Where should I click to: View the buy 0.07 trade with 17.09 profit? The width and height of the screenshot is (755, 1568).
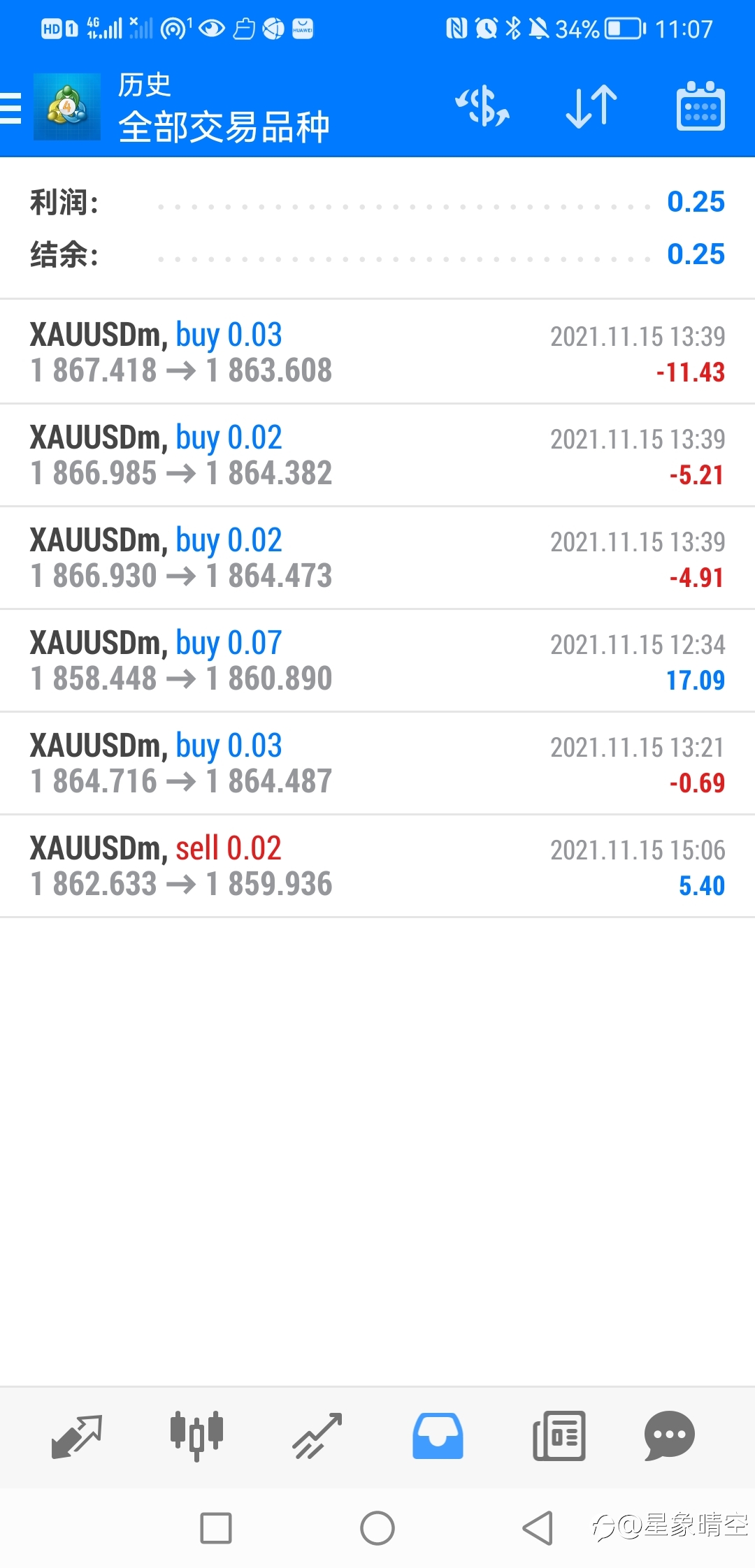tap(377, 660)
